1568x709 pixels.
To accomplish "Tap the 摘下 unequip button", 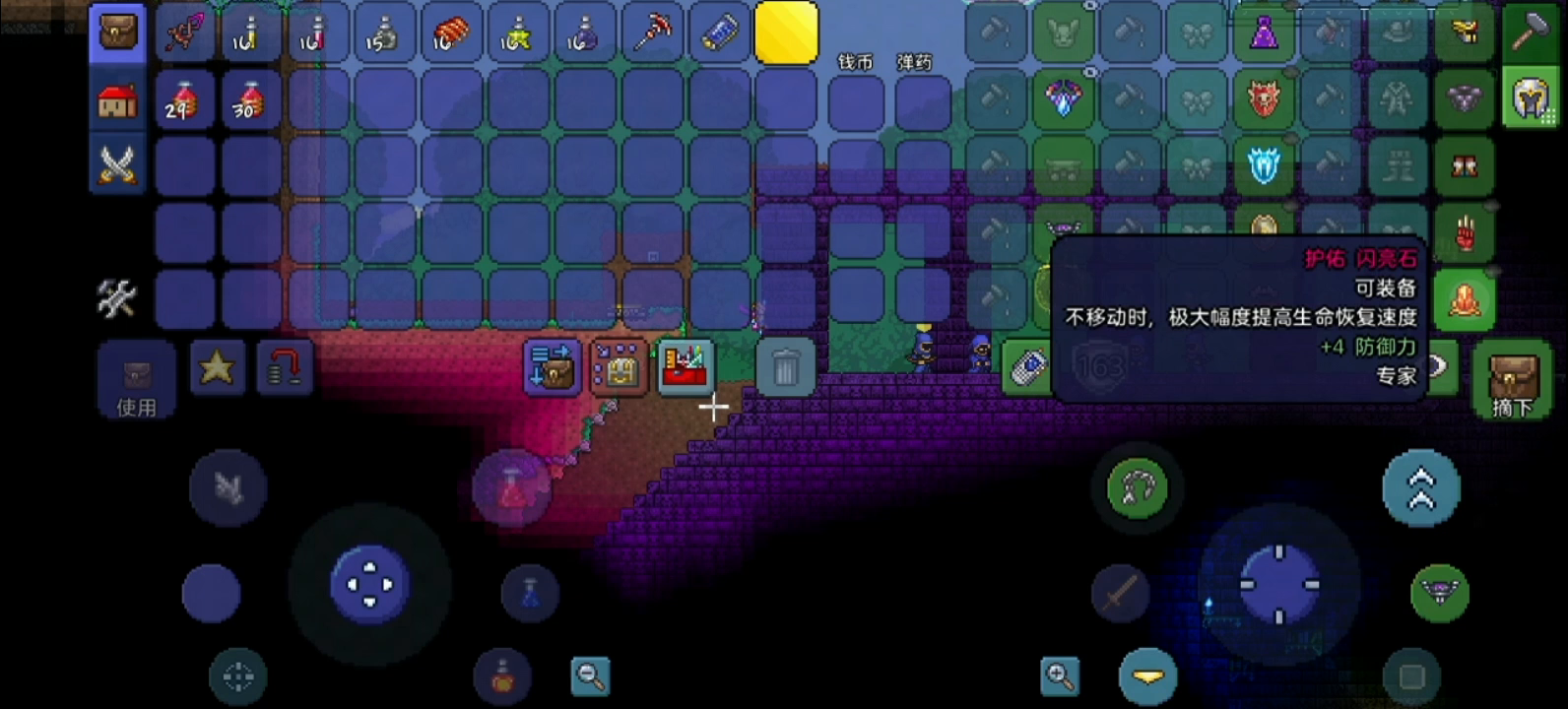I will [x=1512, y=382].
